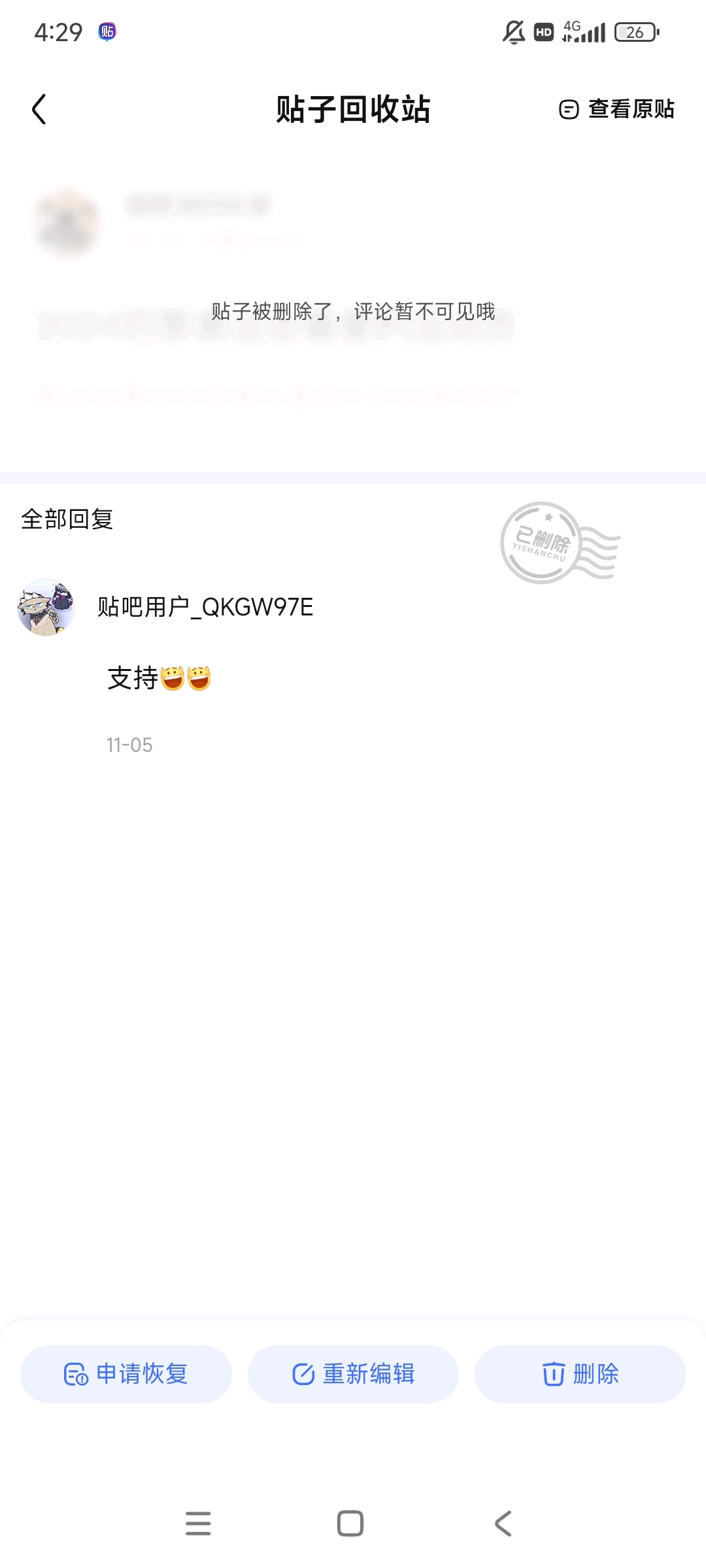Tap 删除 to permanently delete
This screenshot has height=1568, width=706.
coord(580,1373)
